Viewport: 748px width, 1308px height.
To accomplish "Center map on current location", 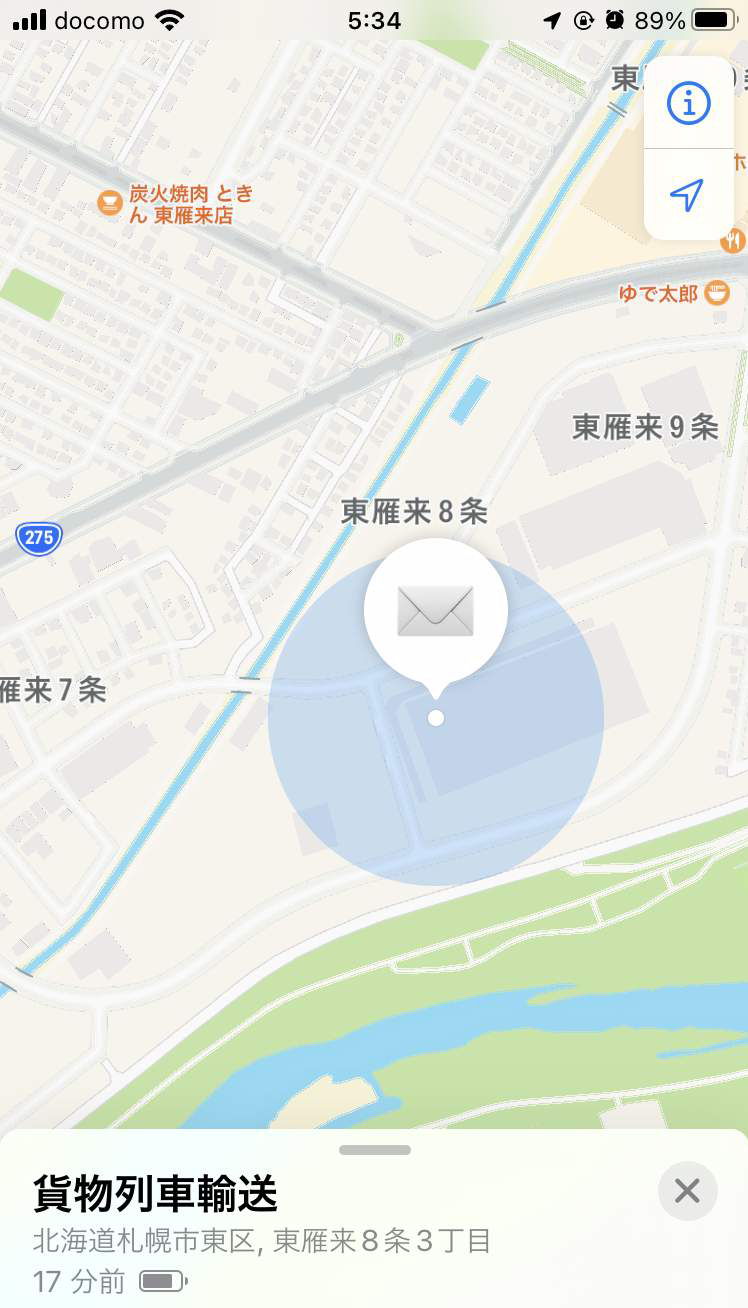I will click(x=688, y=195).
